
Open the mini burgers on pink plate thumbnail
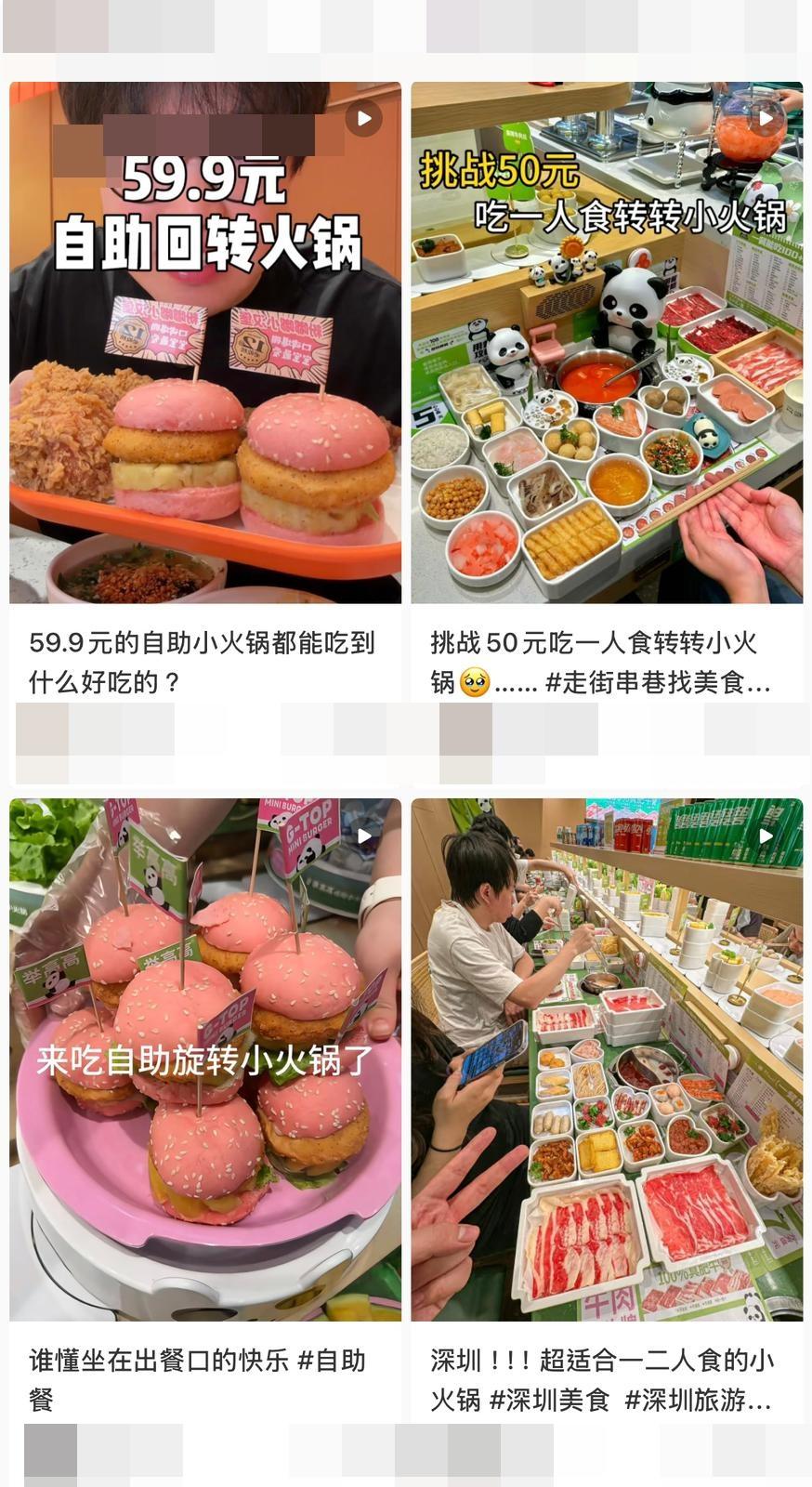204,1059
